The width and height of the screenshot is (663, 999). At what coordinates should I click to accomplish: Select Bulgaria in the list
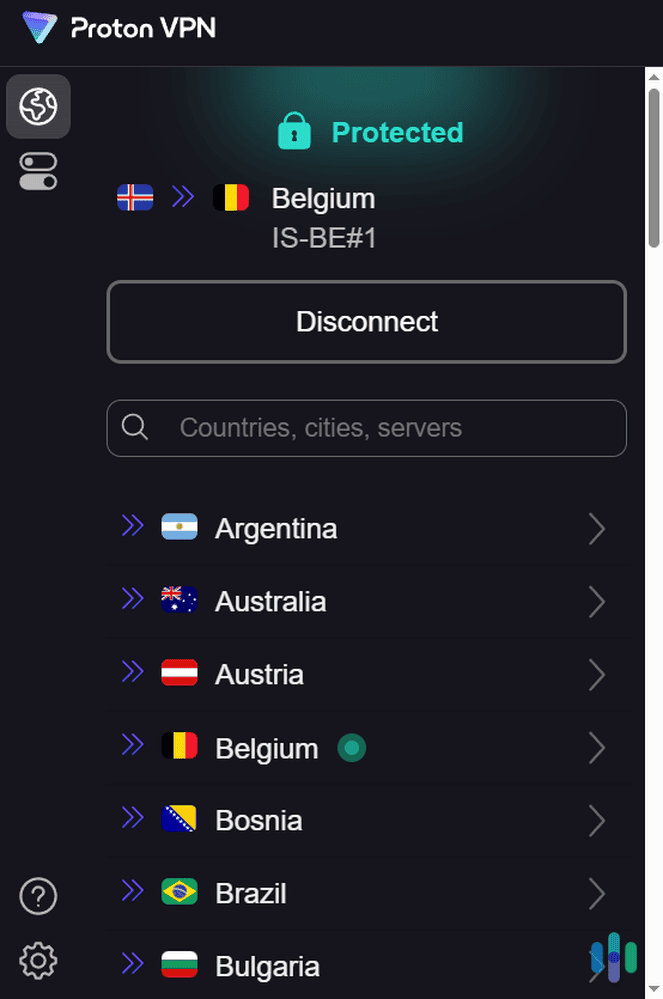pos(267,966)
